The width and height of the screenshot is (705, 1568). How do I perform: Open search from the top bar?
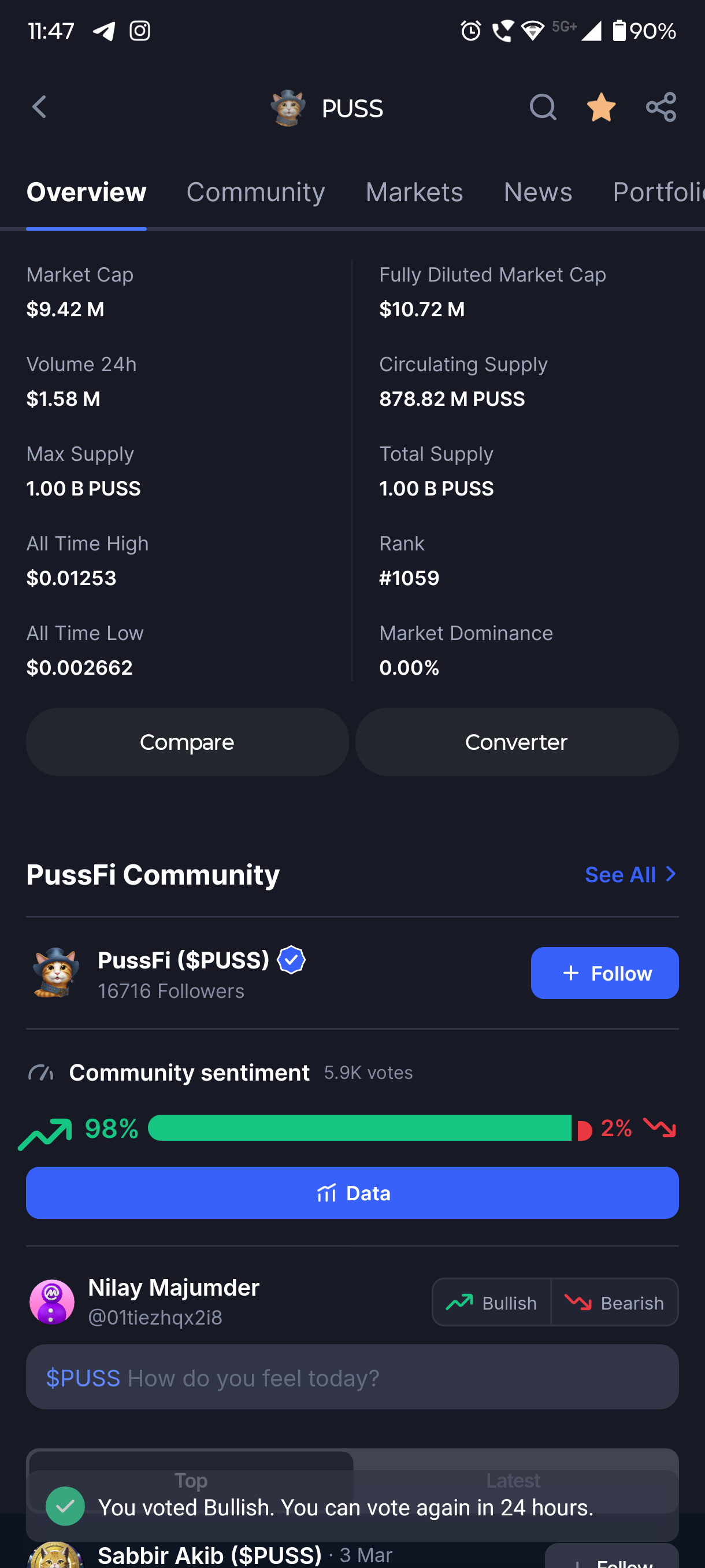click(543, 108)
